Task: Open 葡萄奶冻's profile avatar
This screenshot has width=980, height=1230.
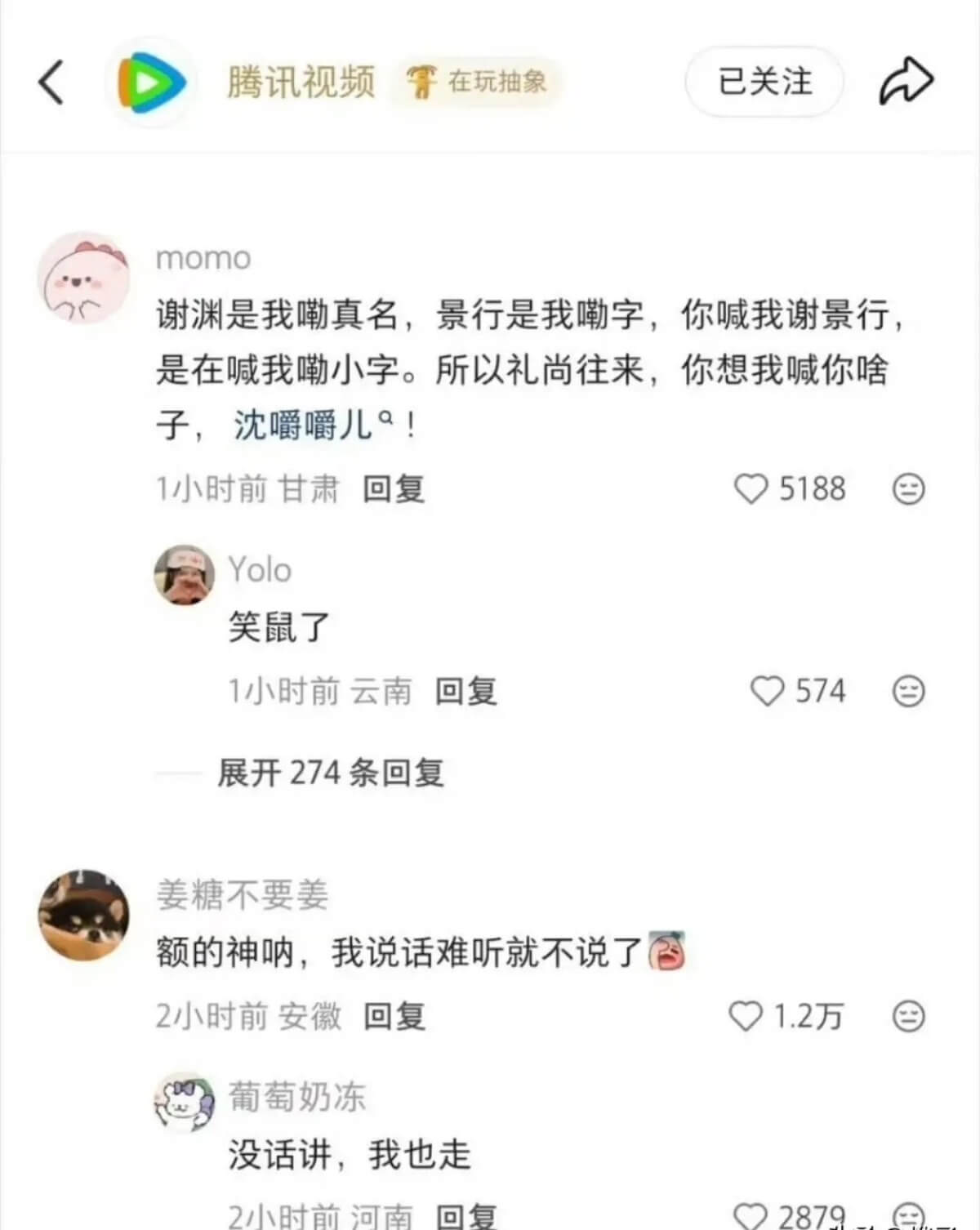Action: point(185,1103)
